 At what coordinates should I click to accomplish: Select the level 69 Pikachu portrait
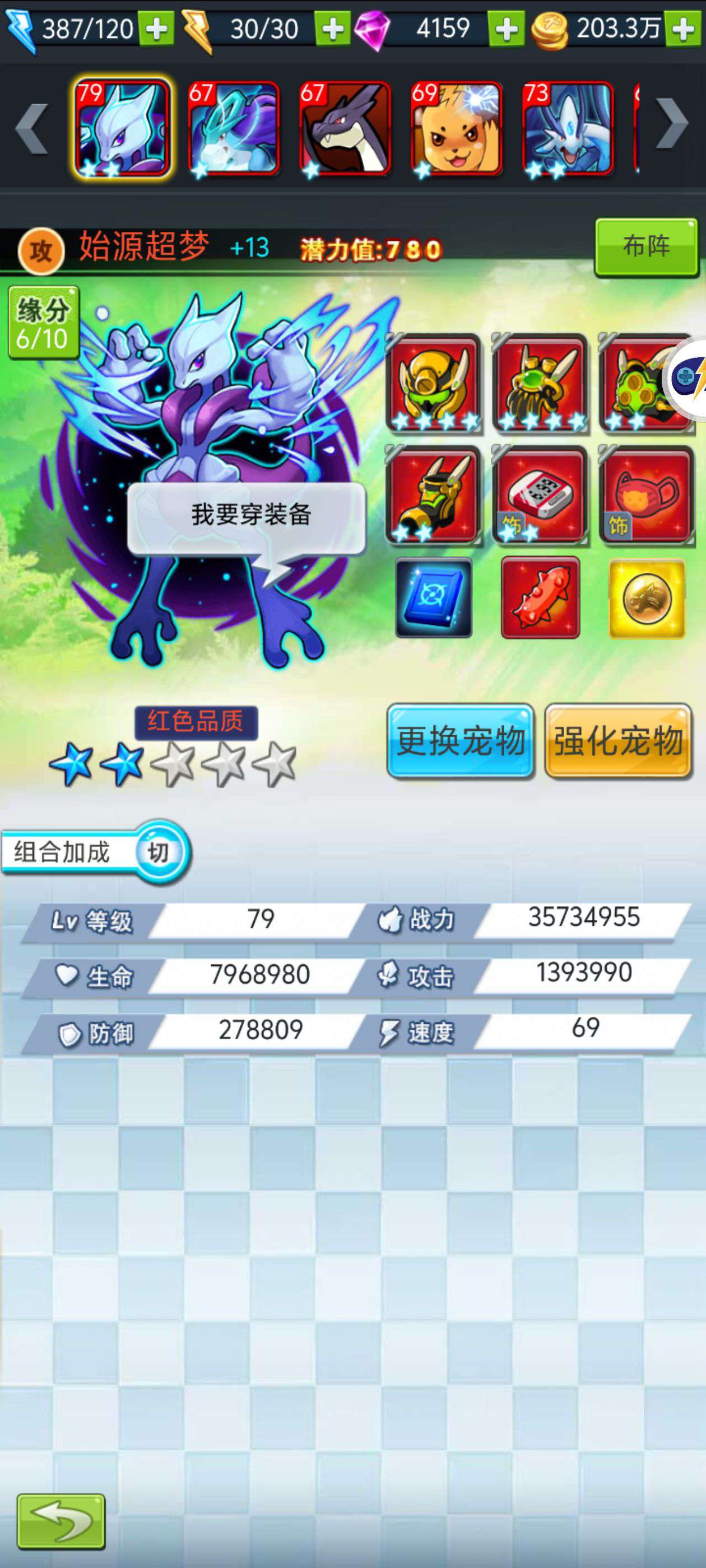click(x=456, y=129)
